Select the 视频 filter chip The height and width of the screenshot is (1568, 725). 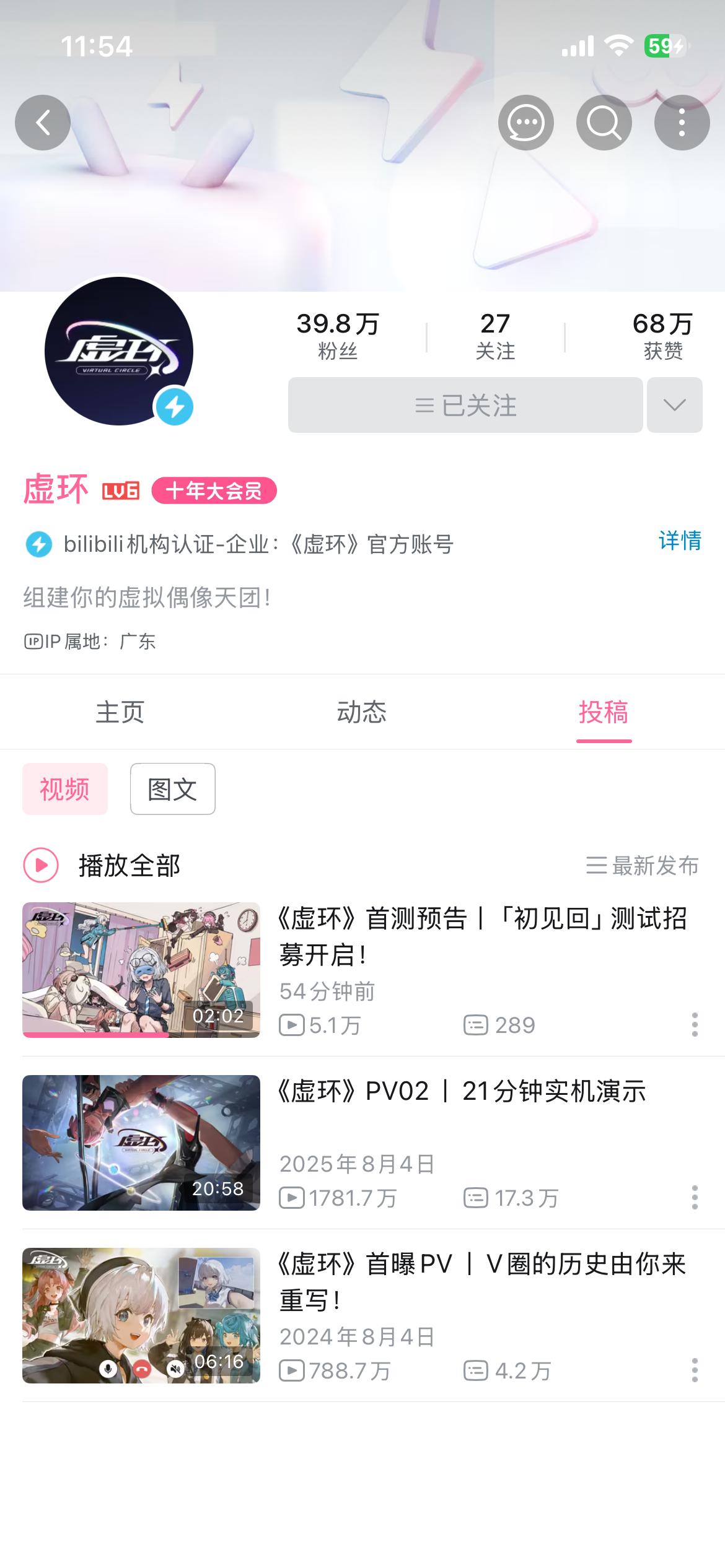point(65,789)
